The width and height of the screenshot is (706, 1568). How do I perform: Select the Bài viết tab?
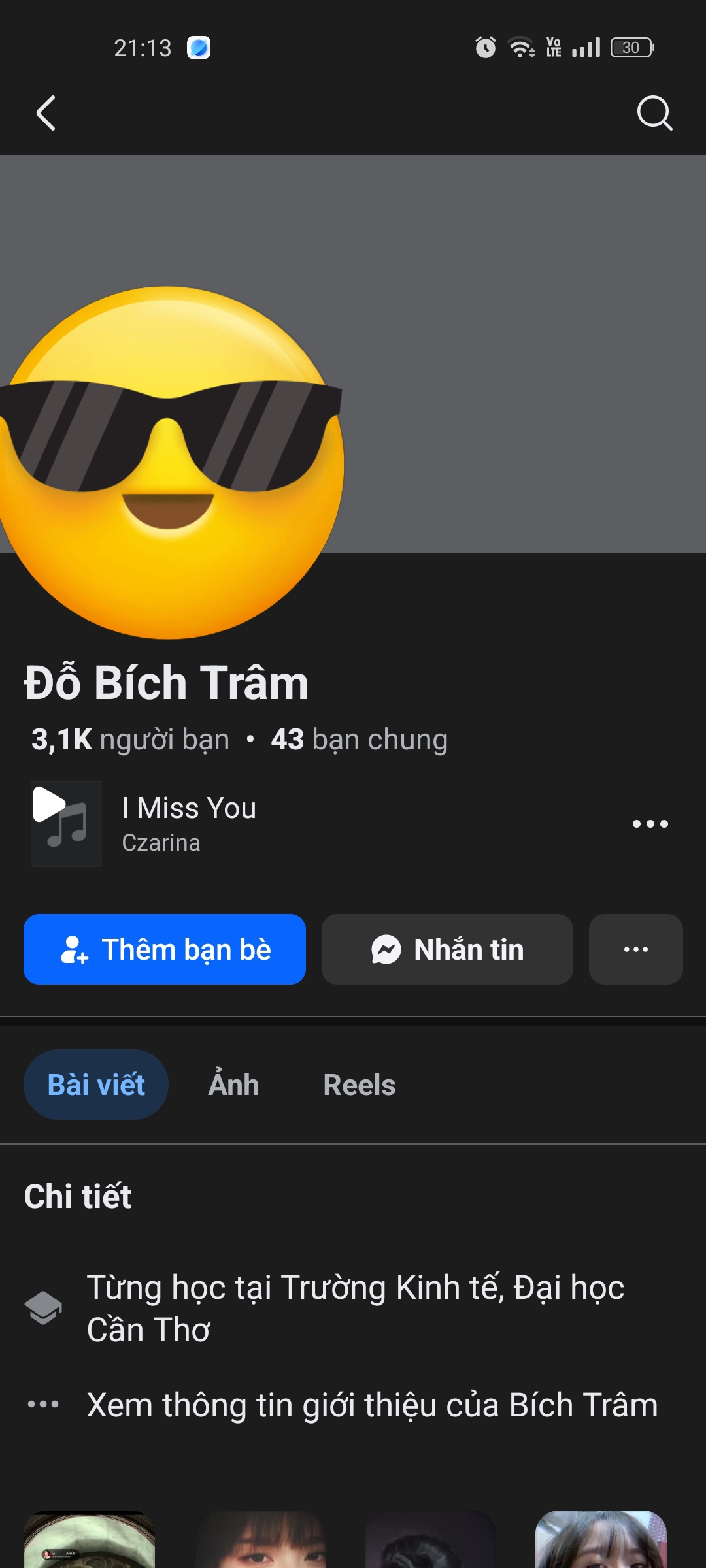coord(96,1085)
